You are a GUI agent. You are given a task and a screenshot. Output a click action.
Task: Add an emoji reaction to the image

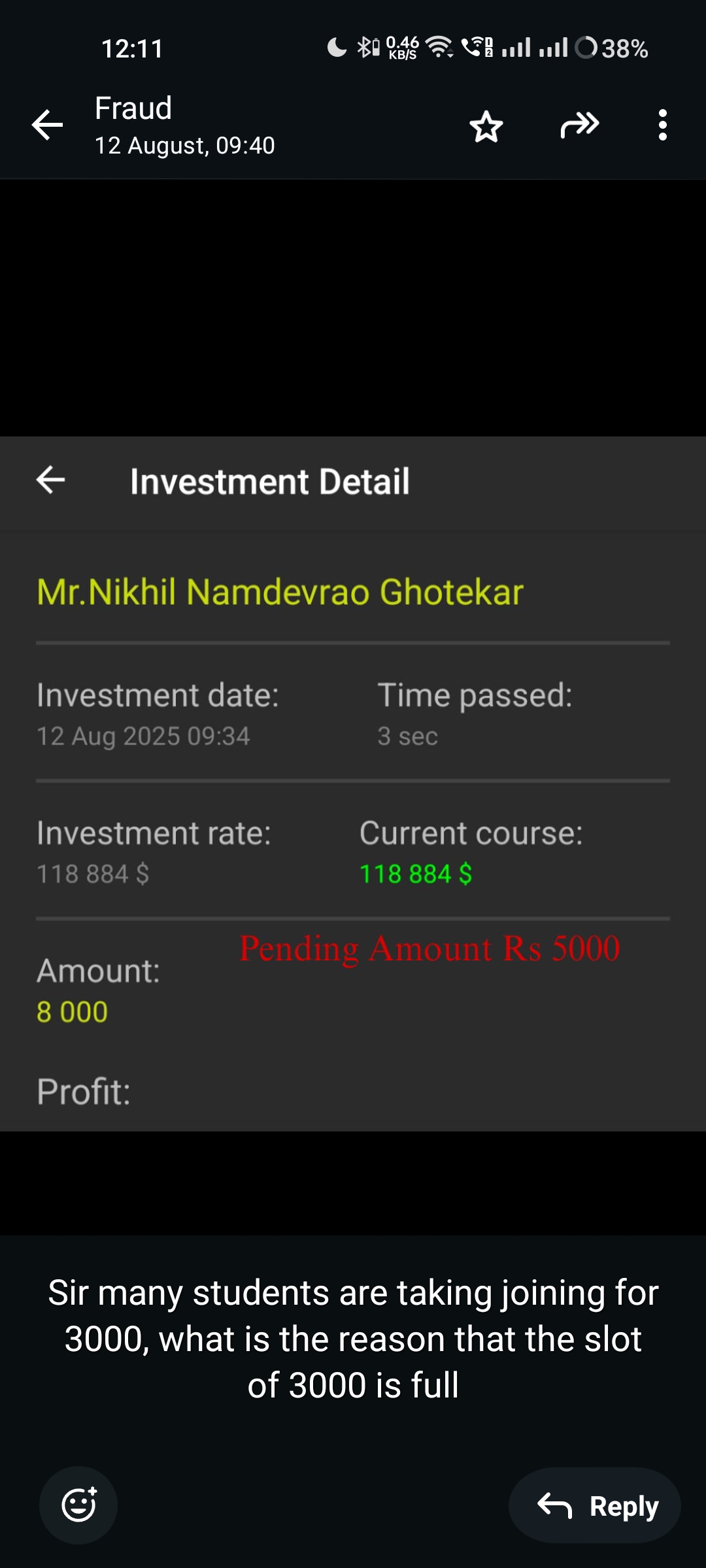(78, 1505)
